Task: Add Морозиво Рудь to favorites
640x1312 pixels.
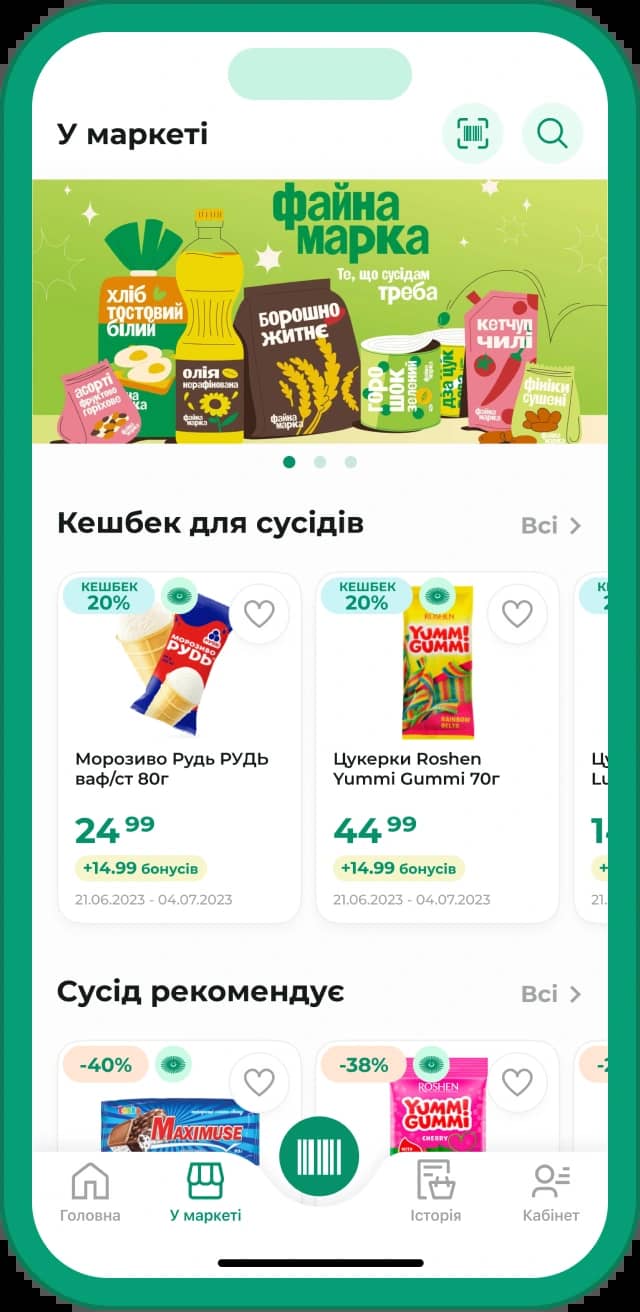Action: coord(259,614)
